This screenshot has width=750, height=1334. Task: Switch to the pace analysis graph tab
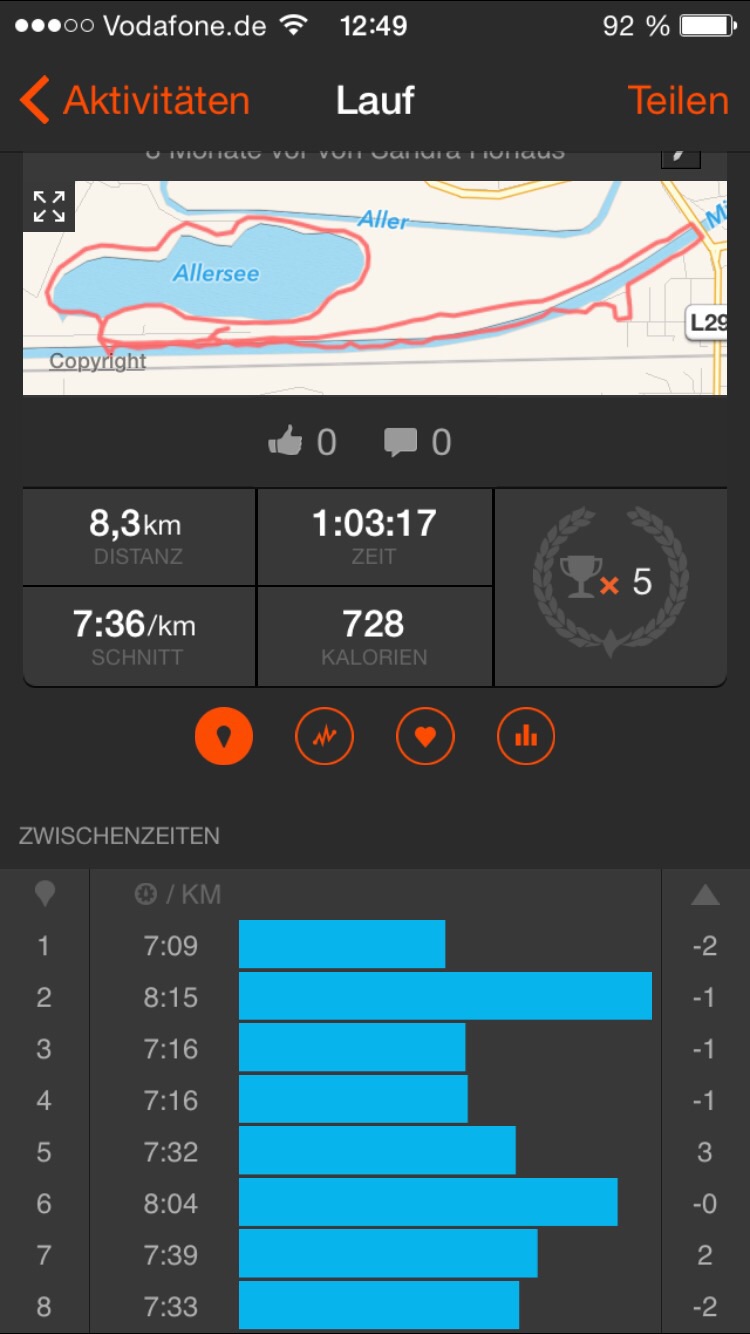(324, 737)
